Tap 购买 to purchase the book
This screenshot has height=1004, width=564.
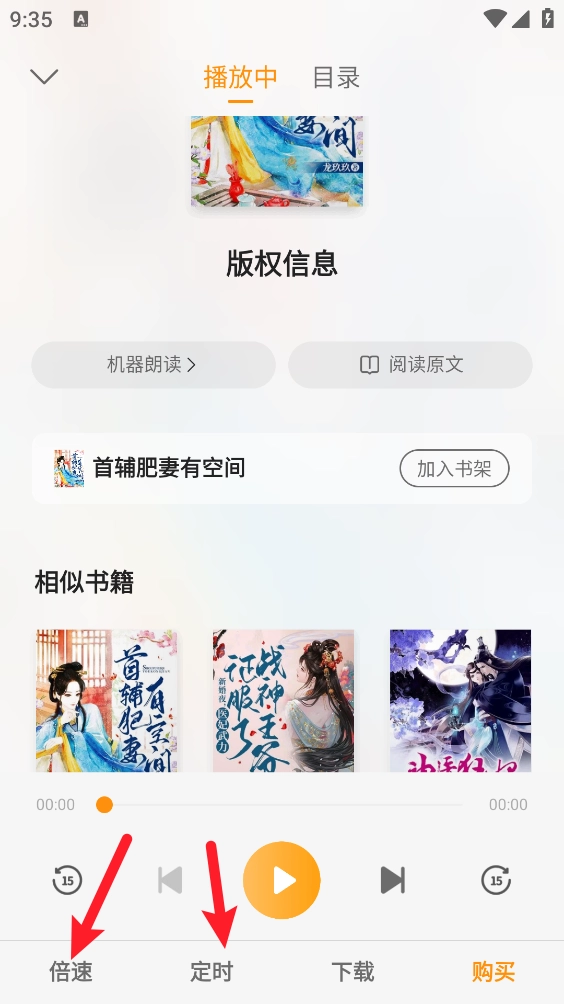494,972
